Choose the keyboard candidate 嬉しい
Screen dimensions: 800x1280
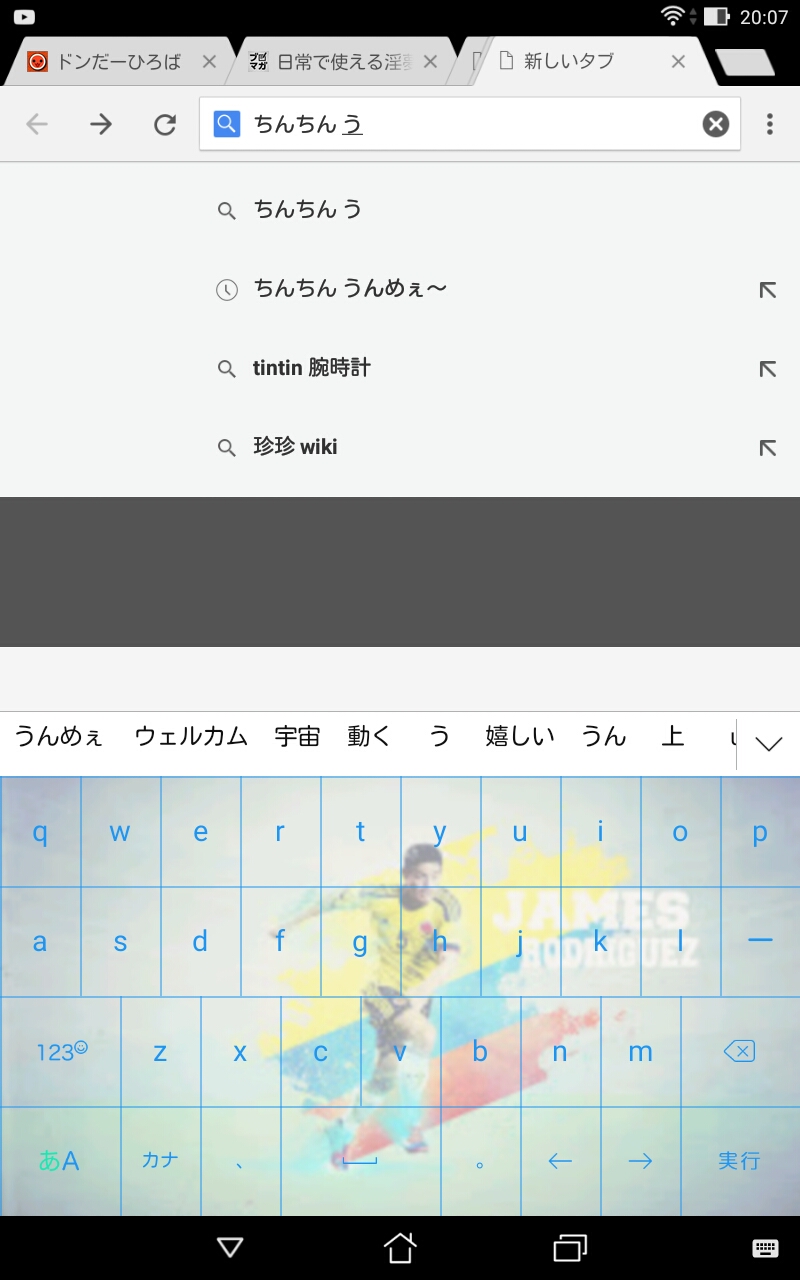point(519,737)
